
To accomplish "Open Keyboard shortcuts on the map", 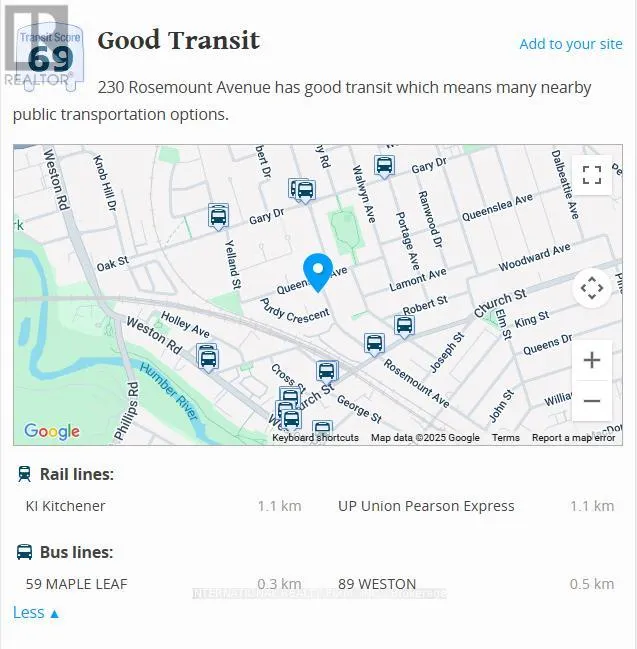I will click(x=315, y=438).
